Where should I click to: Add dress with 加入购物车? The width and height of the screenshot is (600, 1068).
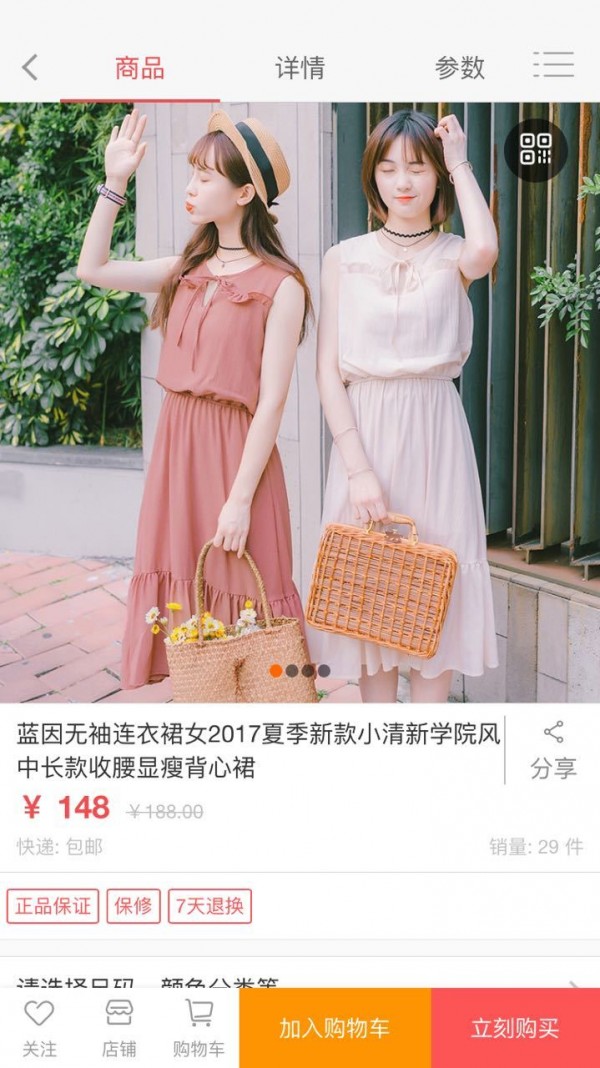click(x=334, y=1028)
